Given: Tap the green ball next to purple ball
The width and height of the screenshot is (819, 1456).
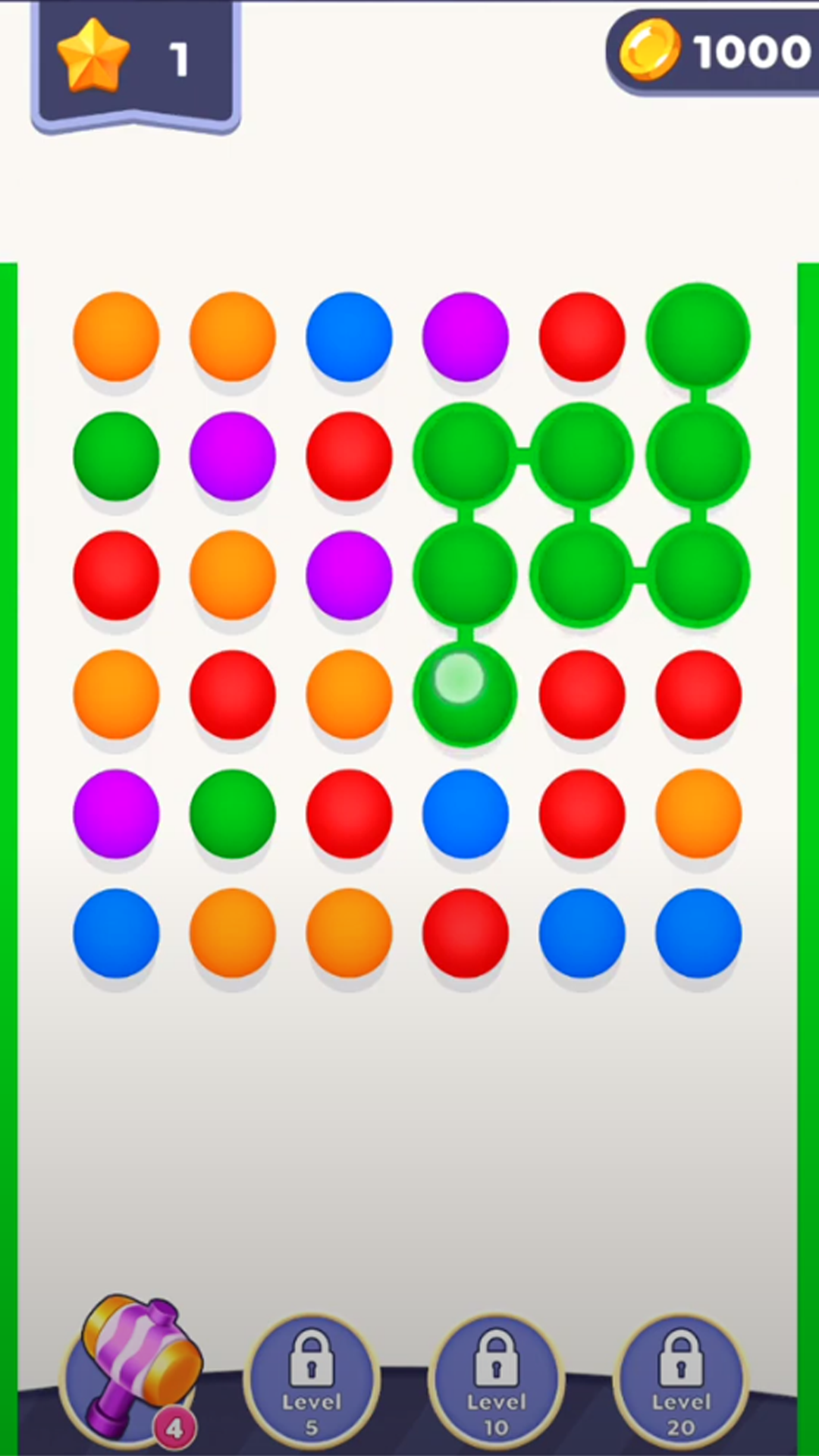Looking at the screenshot, I should pos(117,456).
